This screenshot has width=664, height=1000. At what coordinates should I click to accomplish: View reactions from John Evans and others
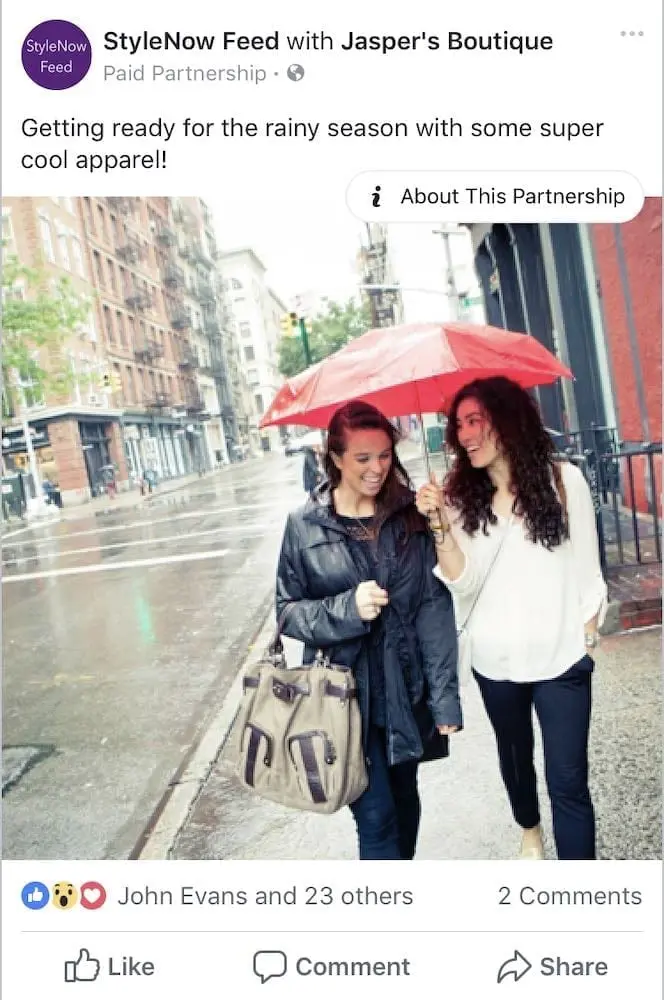pos(264,896)
